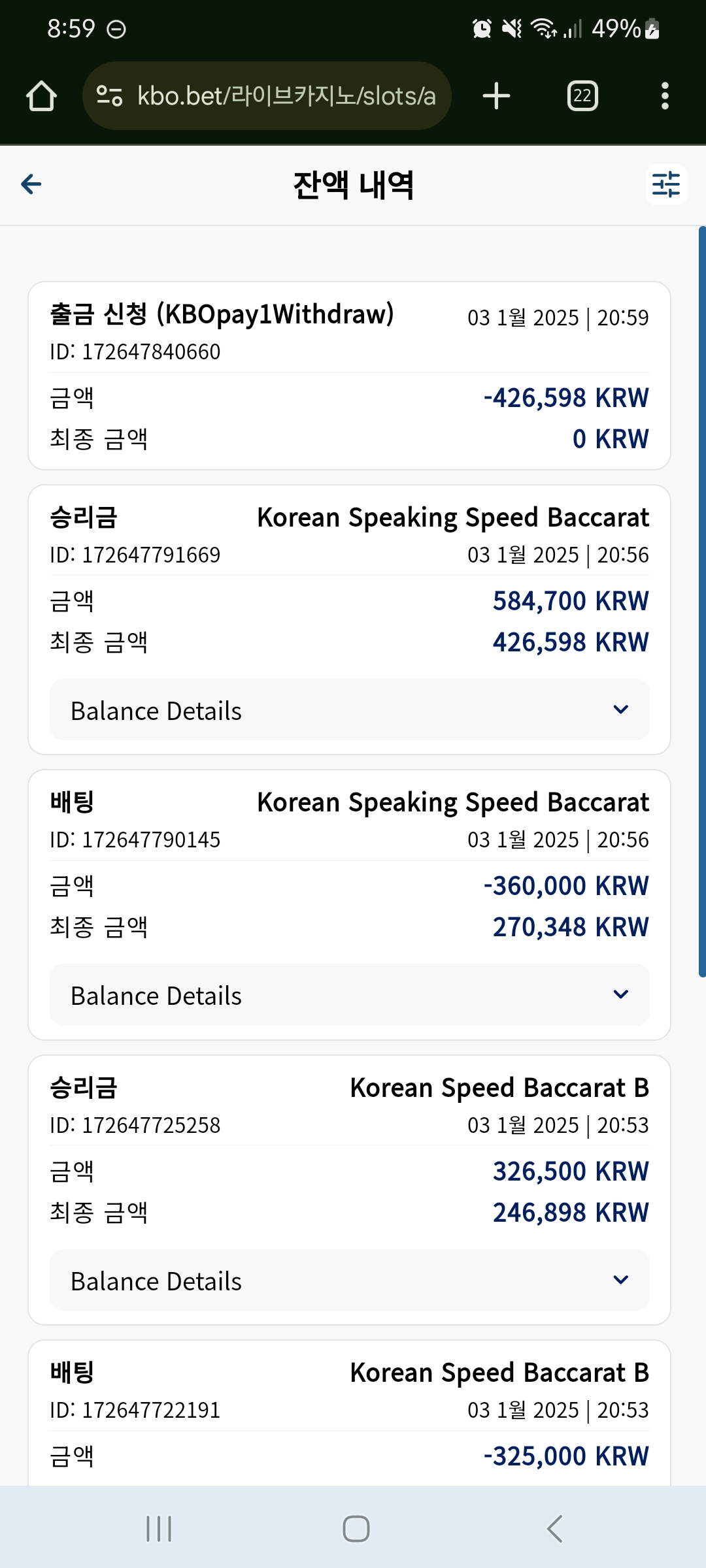
Task: Open a new browser tab
Action: click(x=496, y=96)
